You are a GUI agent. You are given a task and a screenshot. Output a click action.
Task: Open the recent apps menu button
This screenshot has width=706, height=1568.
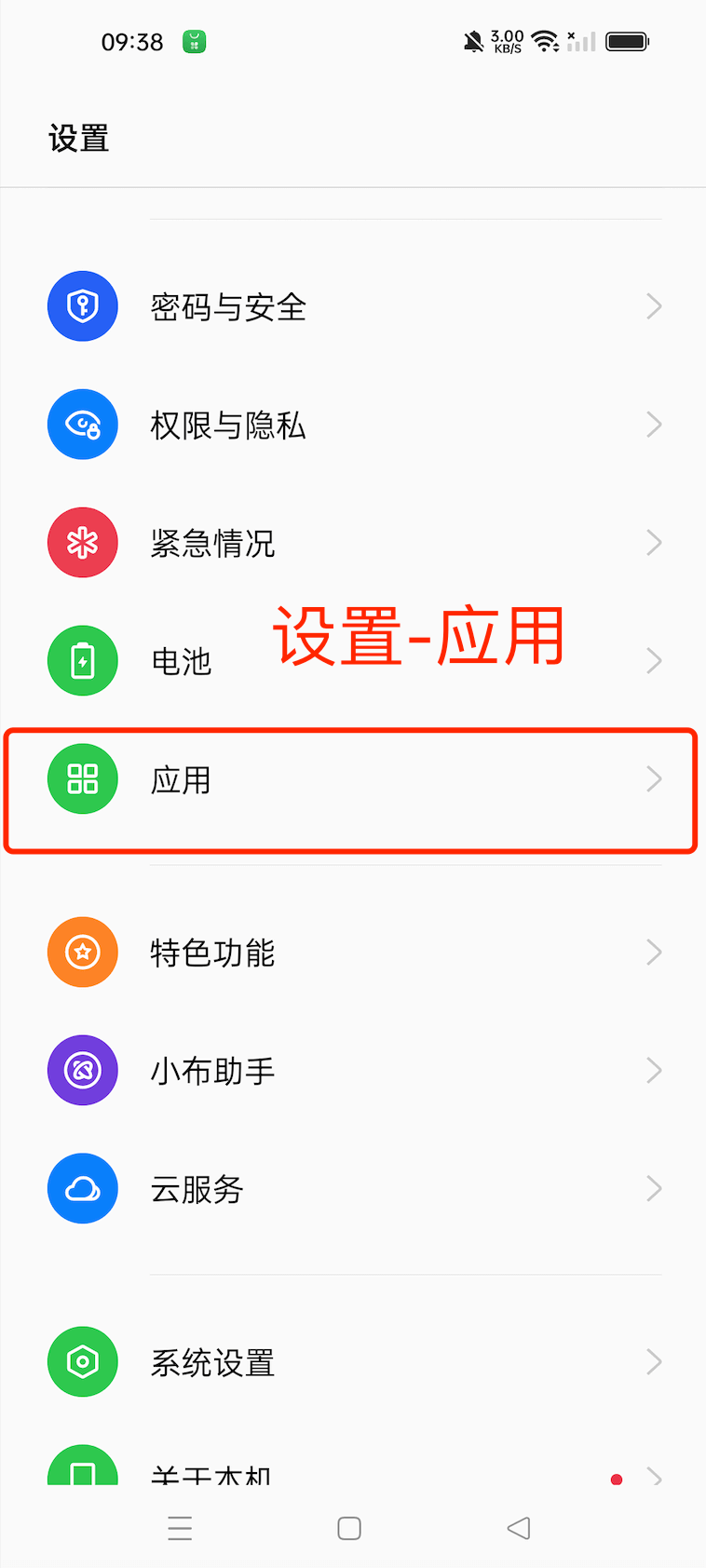click(180, 1528)
